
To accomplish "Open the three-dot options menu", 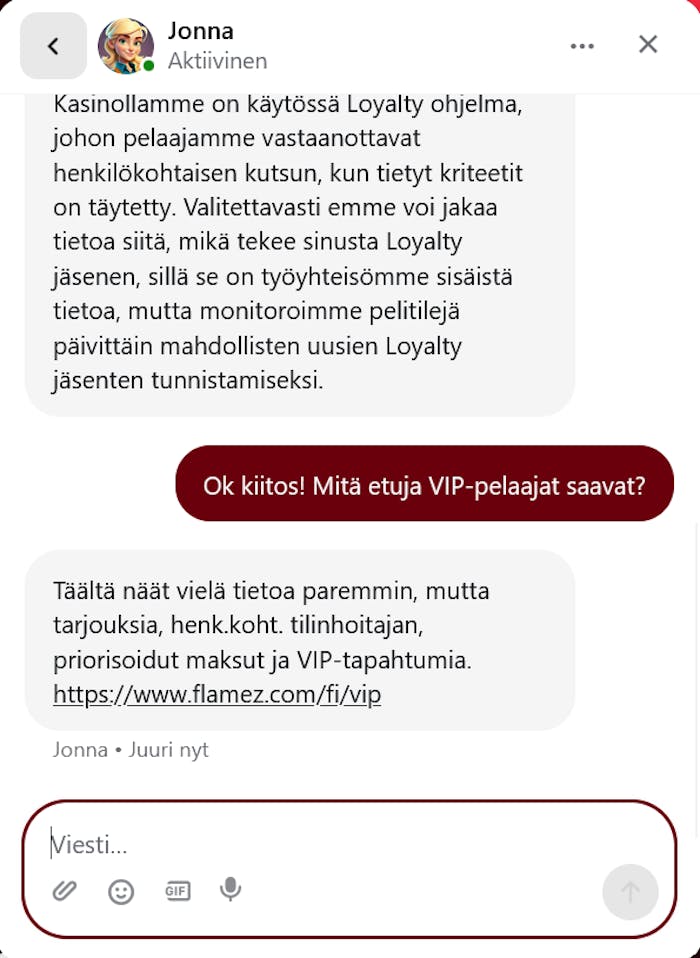I will coord(582,46).
